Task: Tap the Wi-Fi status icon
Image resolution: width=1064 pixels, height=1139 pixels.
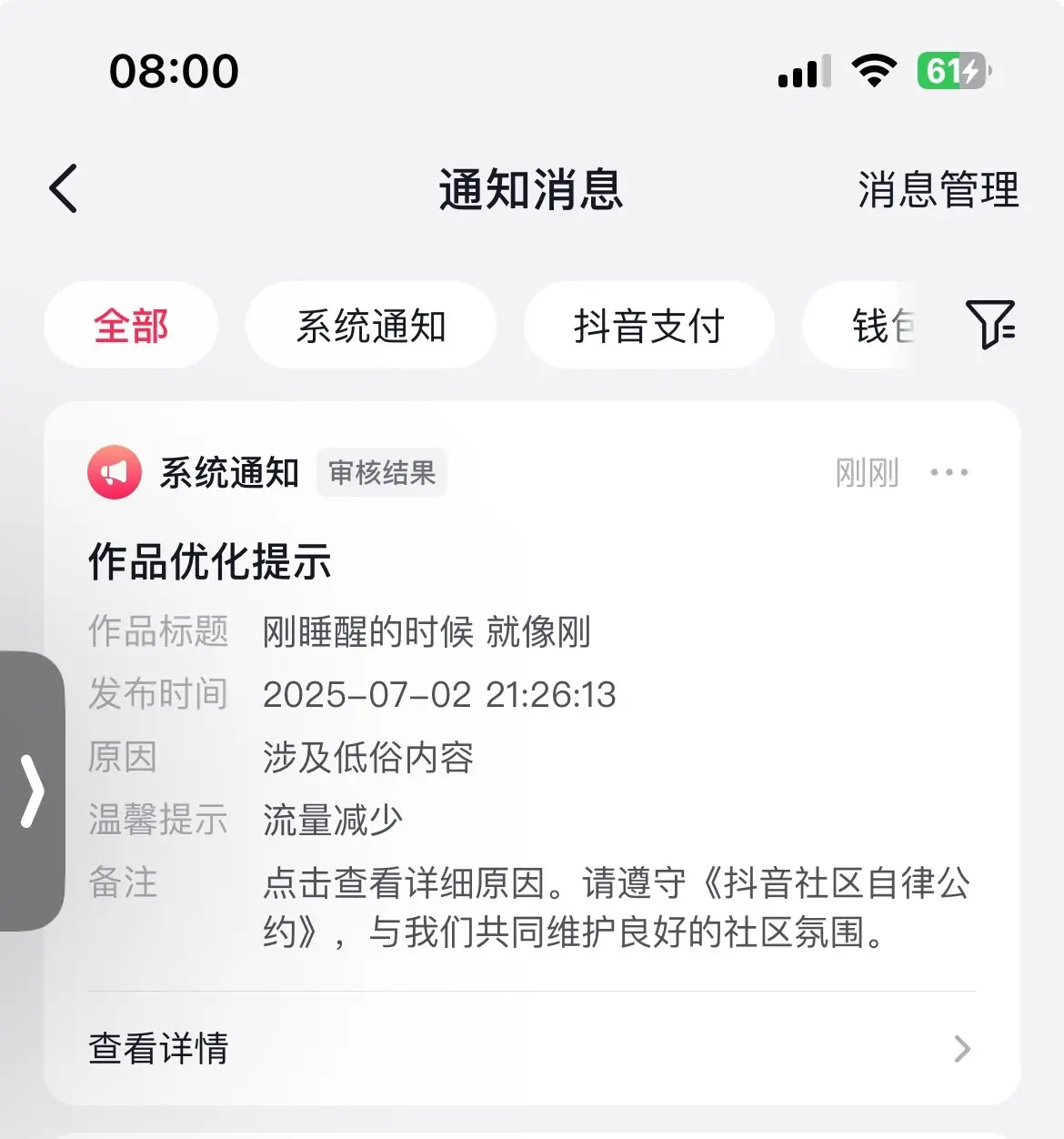Action: pyautogui.click(x=874, y=70)
